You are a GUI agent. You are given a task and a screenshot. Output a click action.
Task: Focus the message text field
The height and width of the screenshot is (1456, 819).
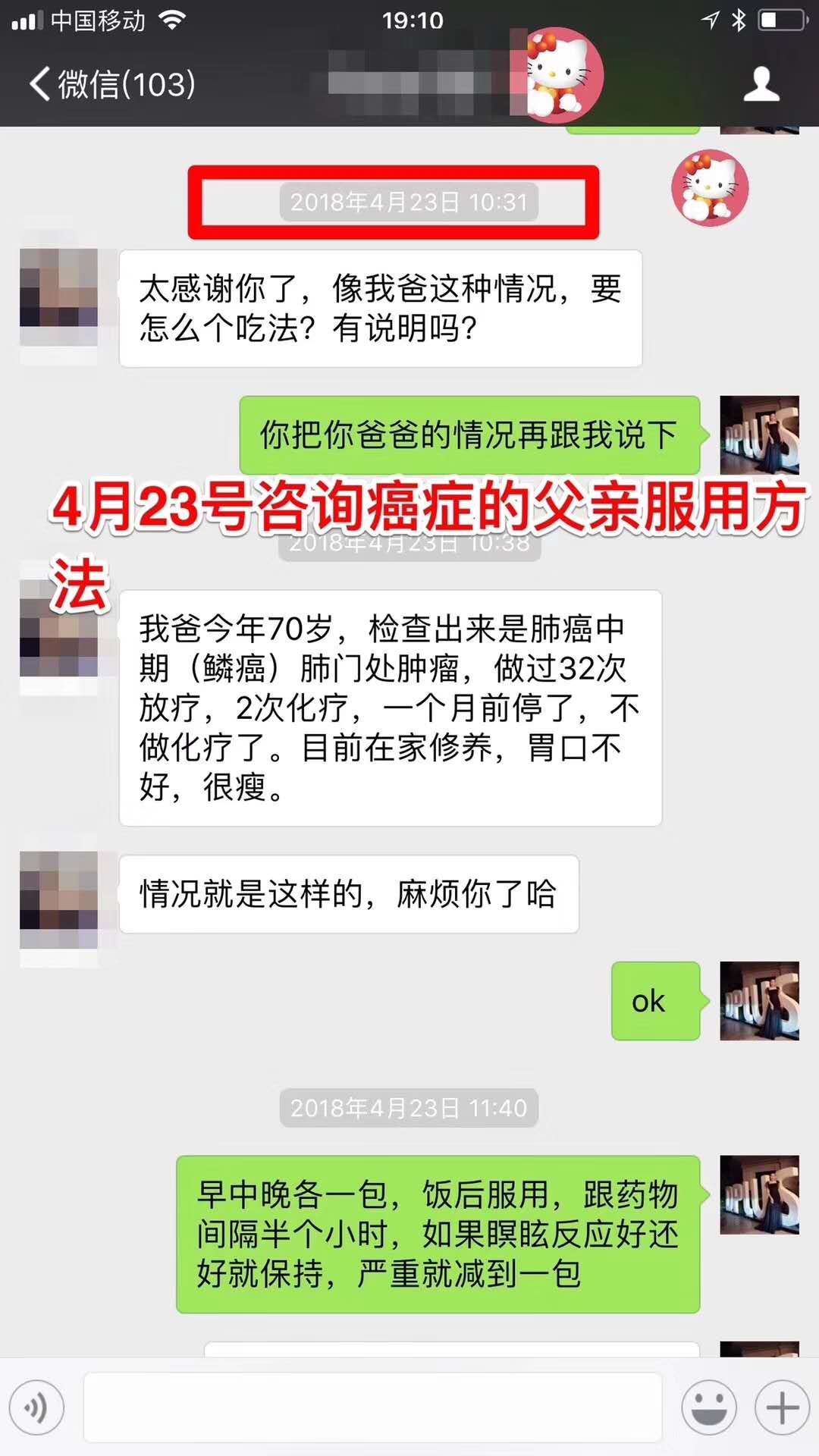pos(372,1407)
